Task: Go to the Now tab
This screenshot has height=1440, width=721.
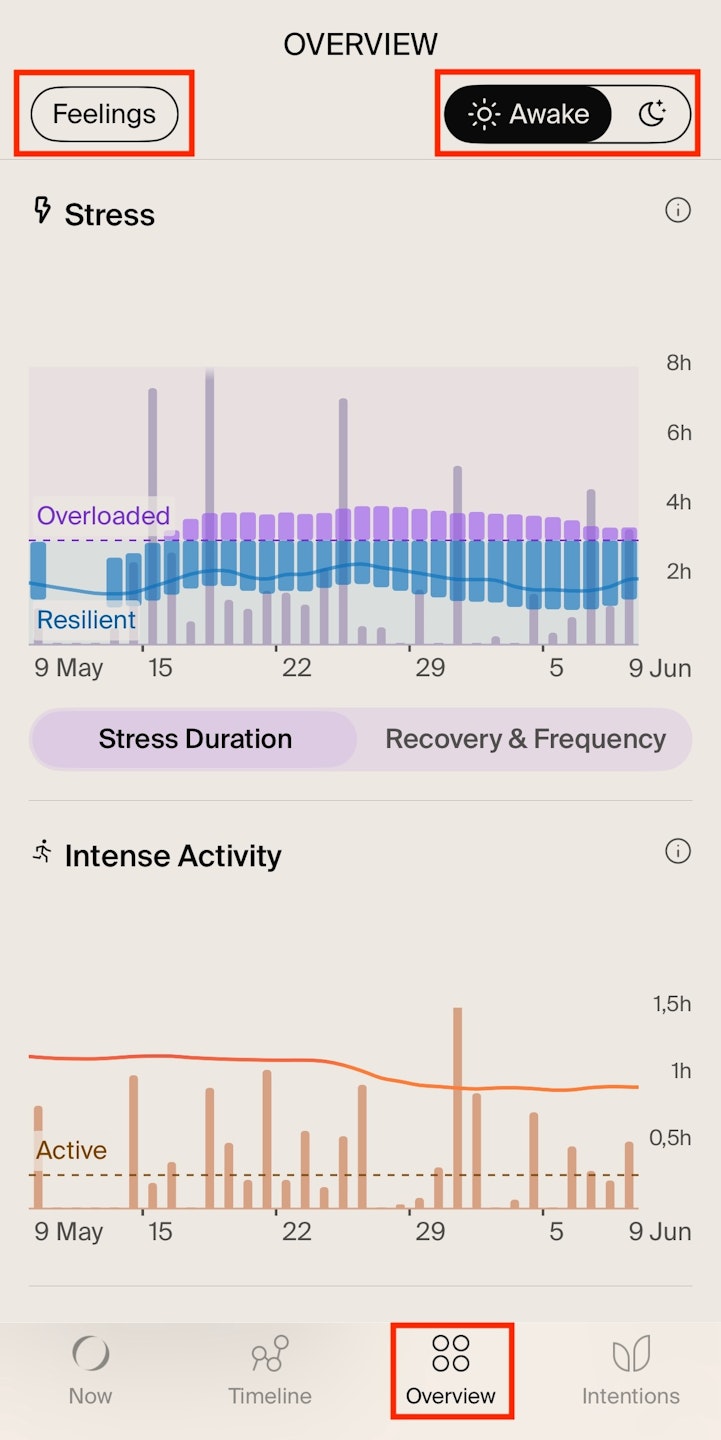Action: (90, 1370)
